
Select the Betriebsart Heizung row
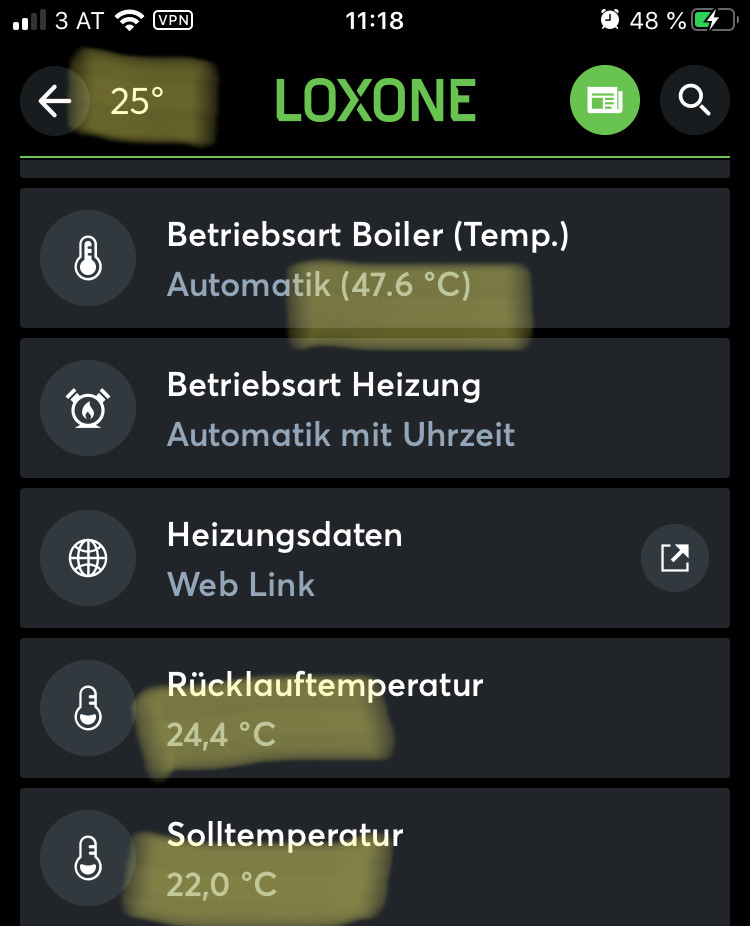pyautogui.click(x=375, y=408)
